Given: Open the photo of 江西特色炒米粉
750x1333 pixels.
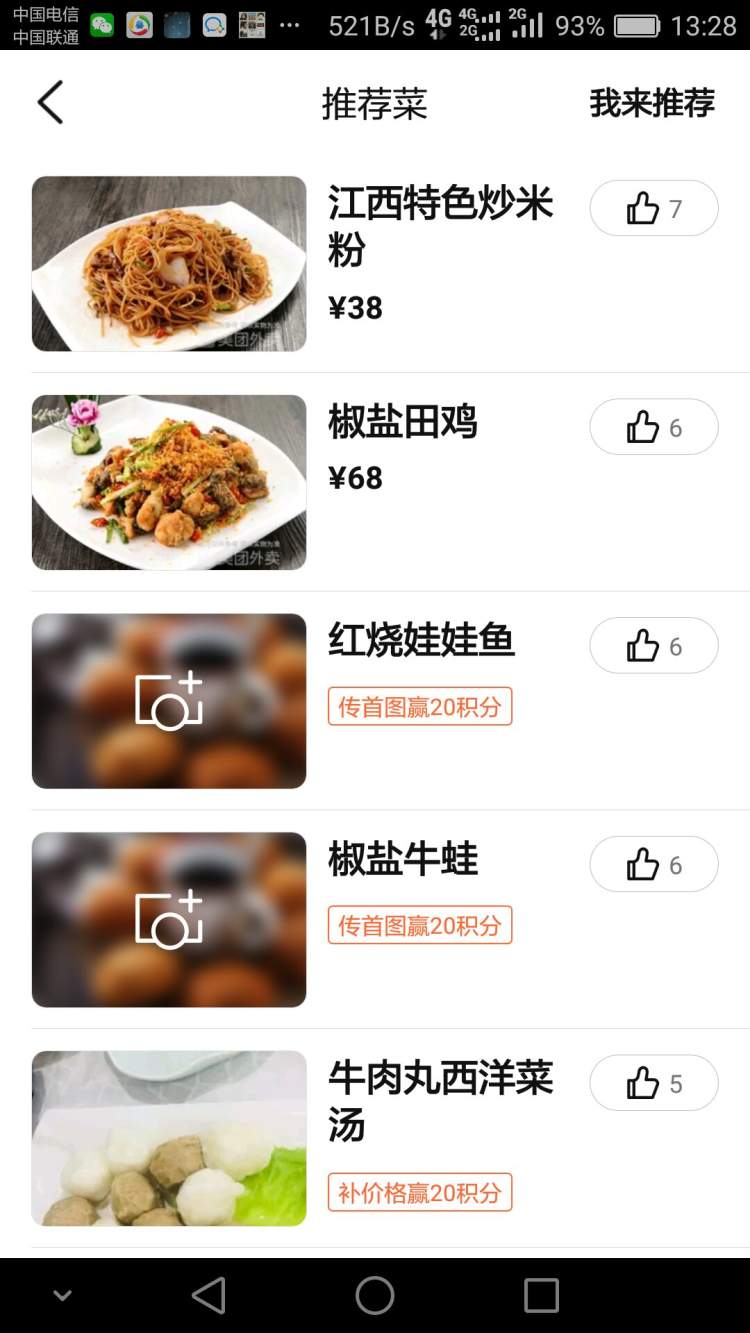Looking at the screenshot, I should [x=168, y=263].
